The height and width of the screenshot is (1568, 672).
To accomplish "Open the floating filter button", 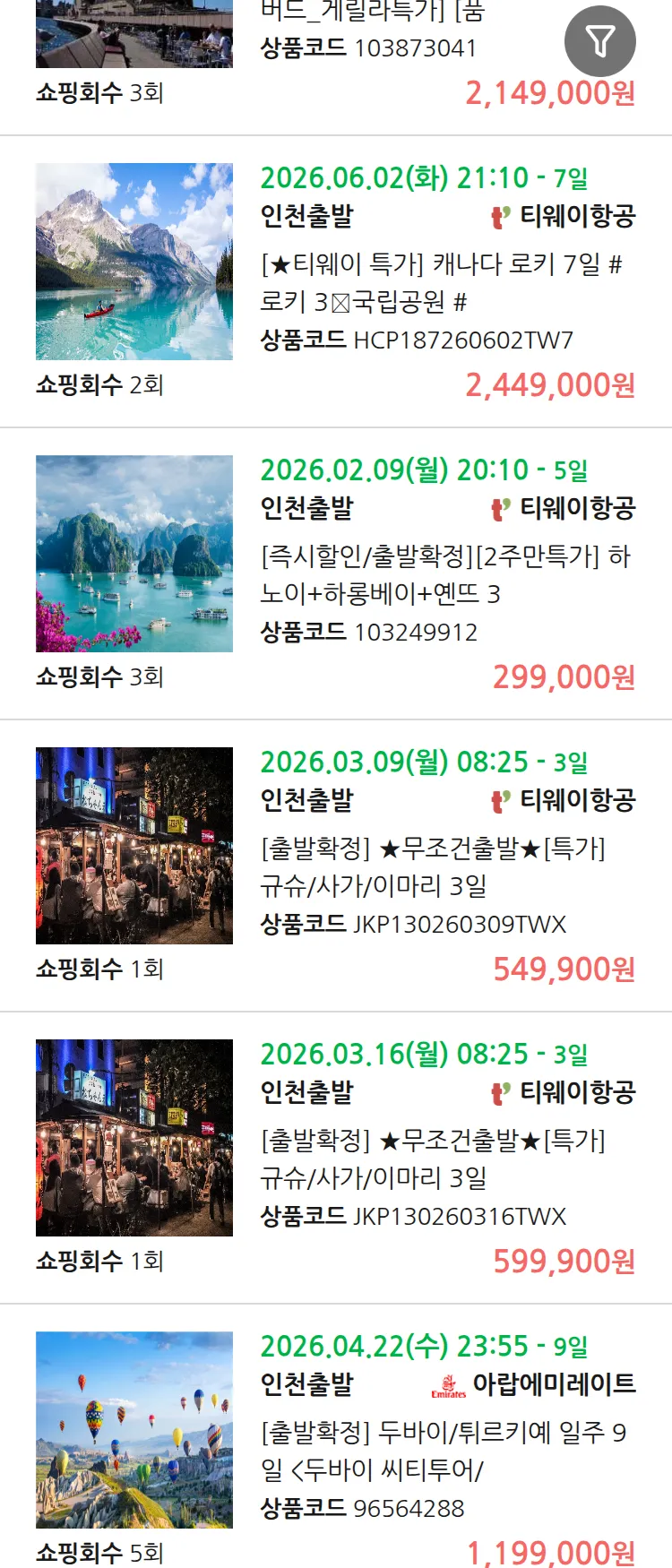I will [x=599, y=41].
